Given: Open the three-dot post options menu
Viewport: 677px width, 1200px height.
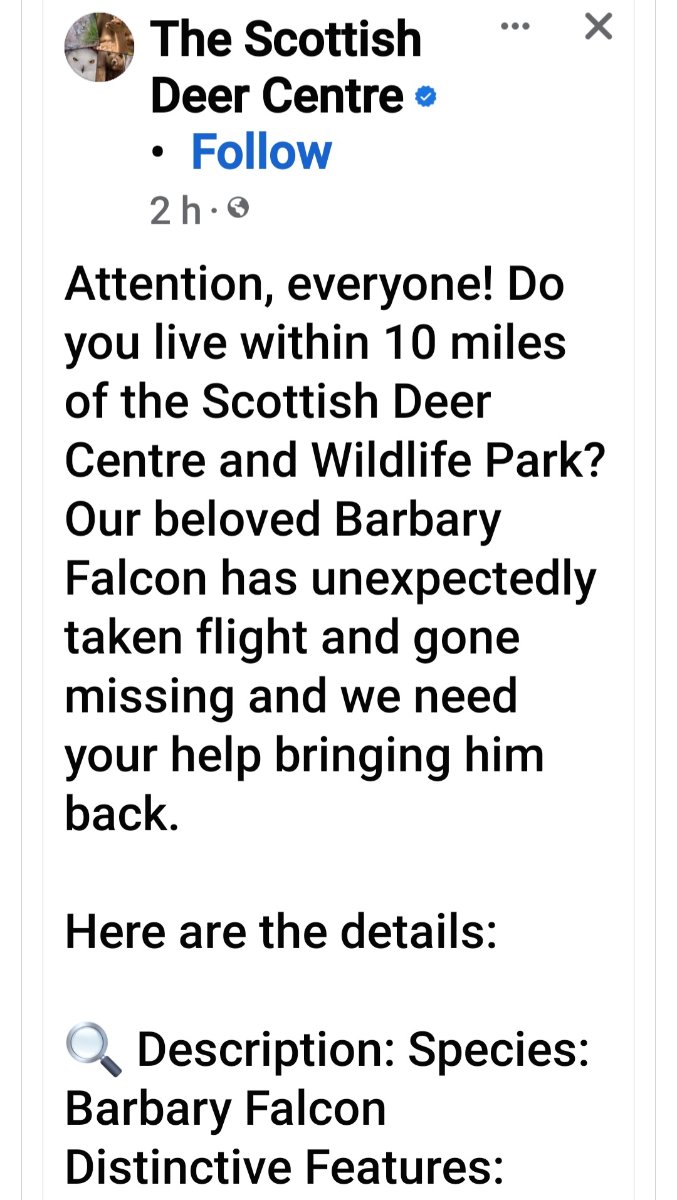Looking at the screenshot, I should [515, 26].
